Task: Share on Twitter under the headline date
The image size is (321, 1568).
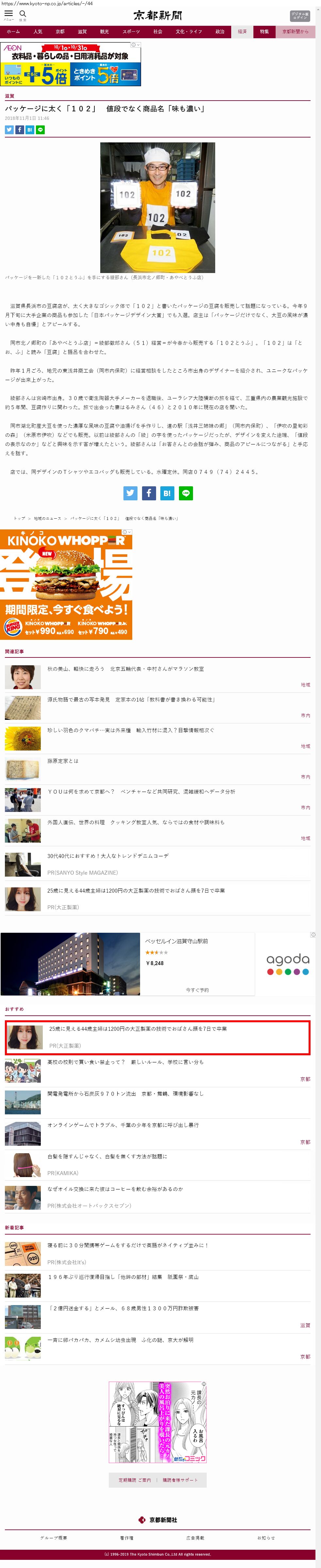Action: coord(9,130)
